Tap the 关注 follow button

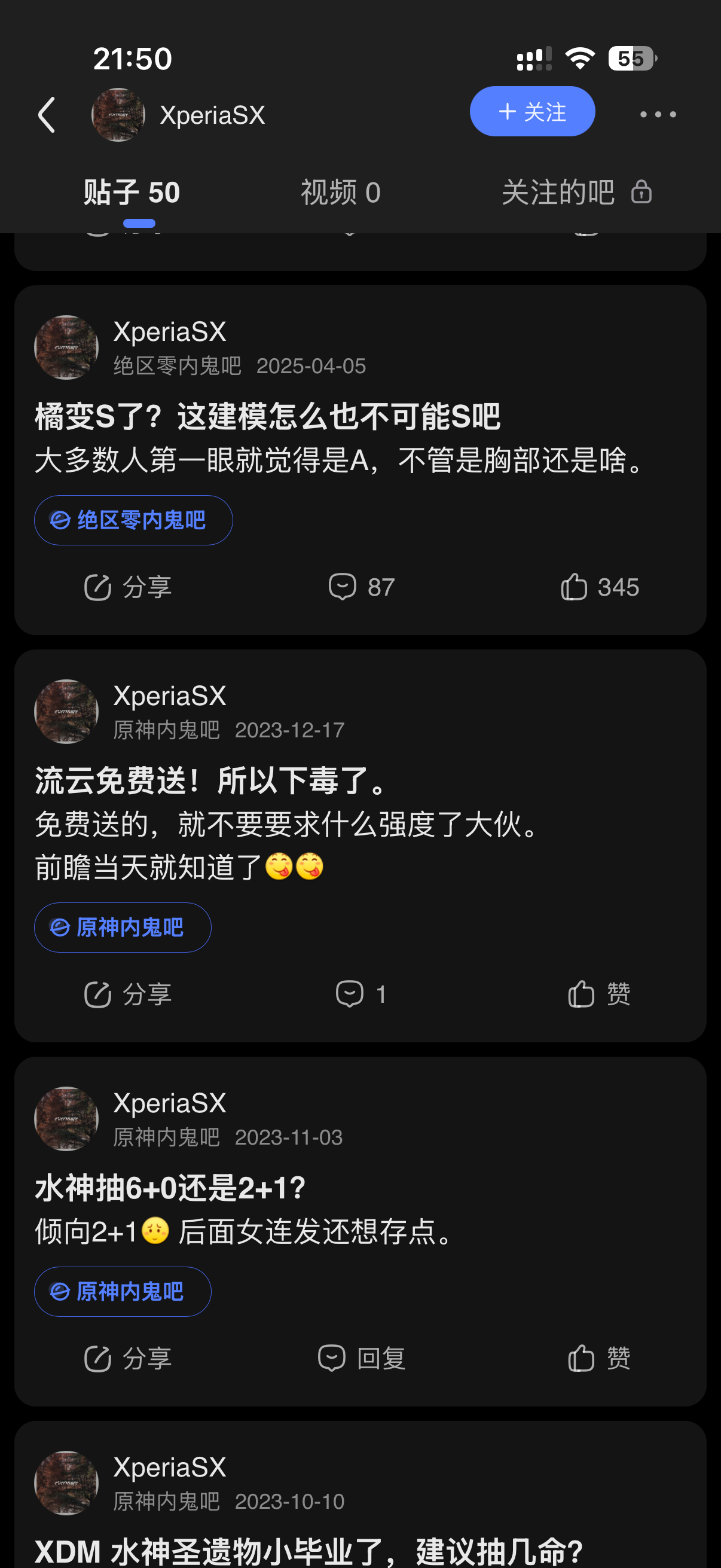[x=531, y=111]
